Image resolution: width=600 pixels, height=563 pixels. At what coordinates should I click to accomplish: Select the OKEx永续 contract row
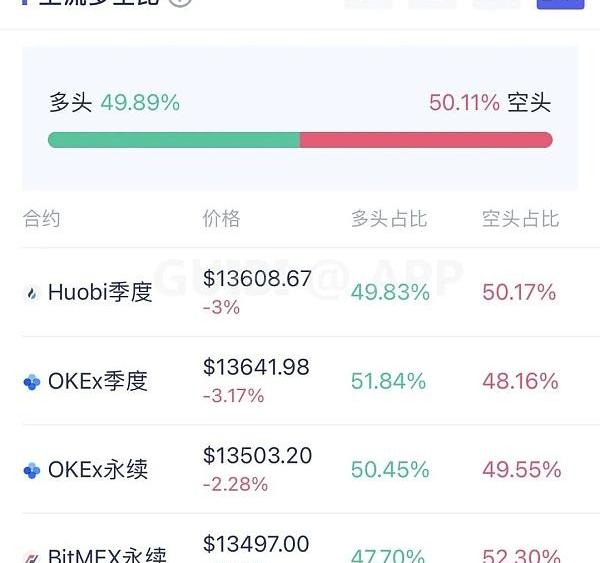[98, 469]
